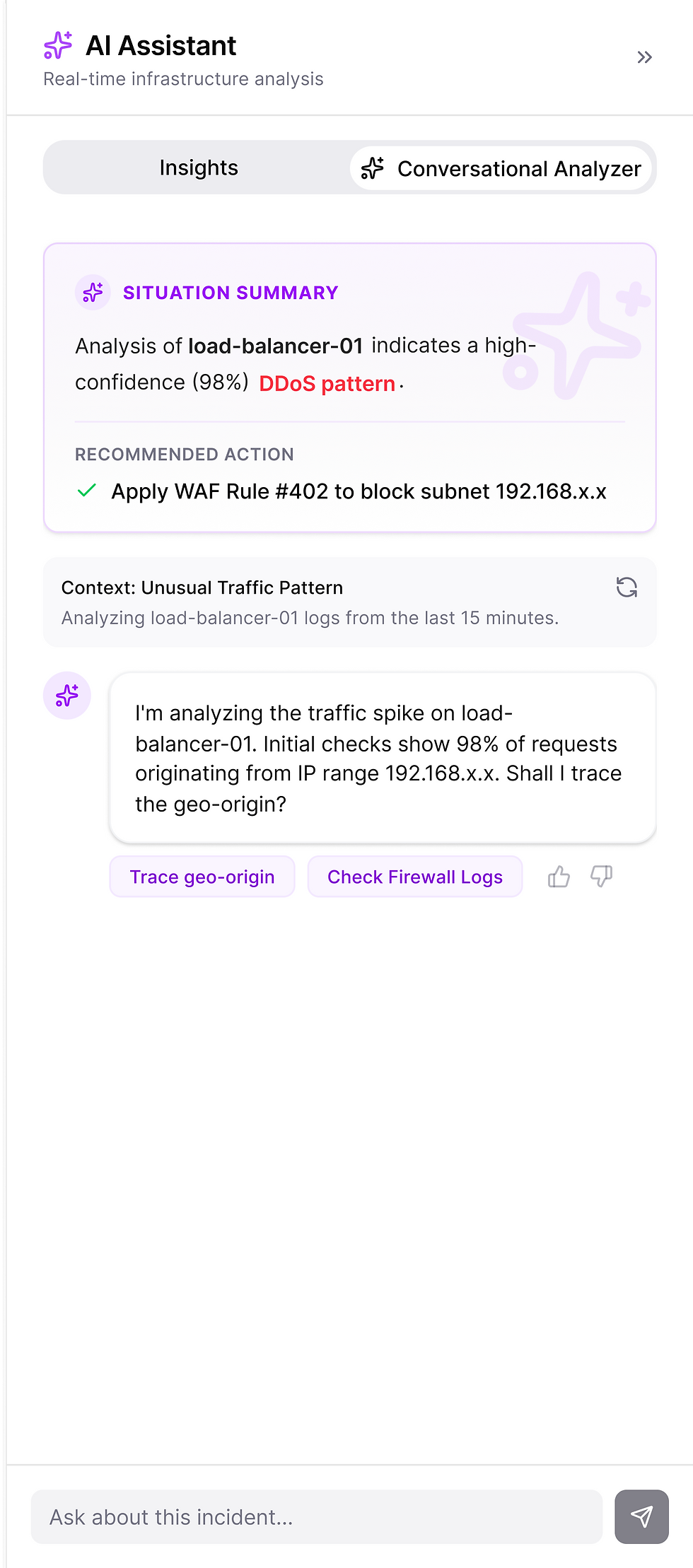This screenshot has width=693, height=1568.
Task: Select the Conversational Analyzer tab
Action: pos(501,168)
